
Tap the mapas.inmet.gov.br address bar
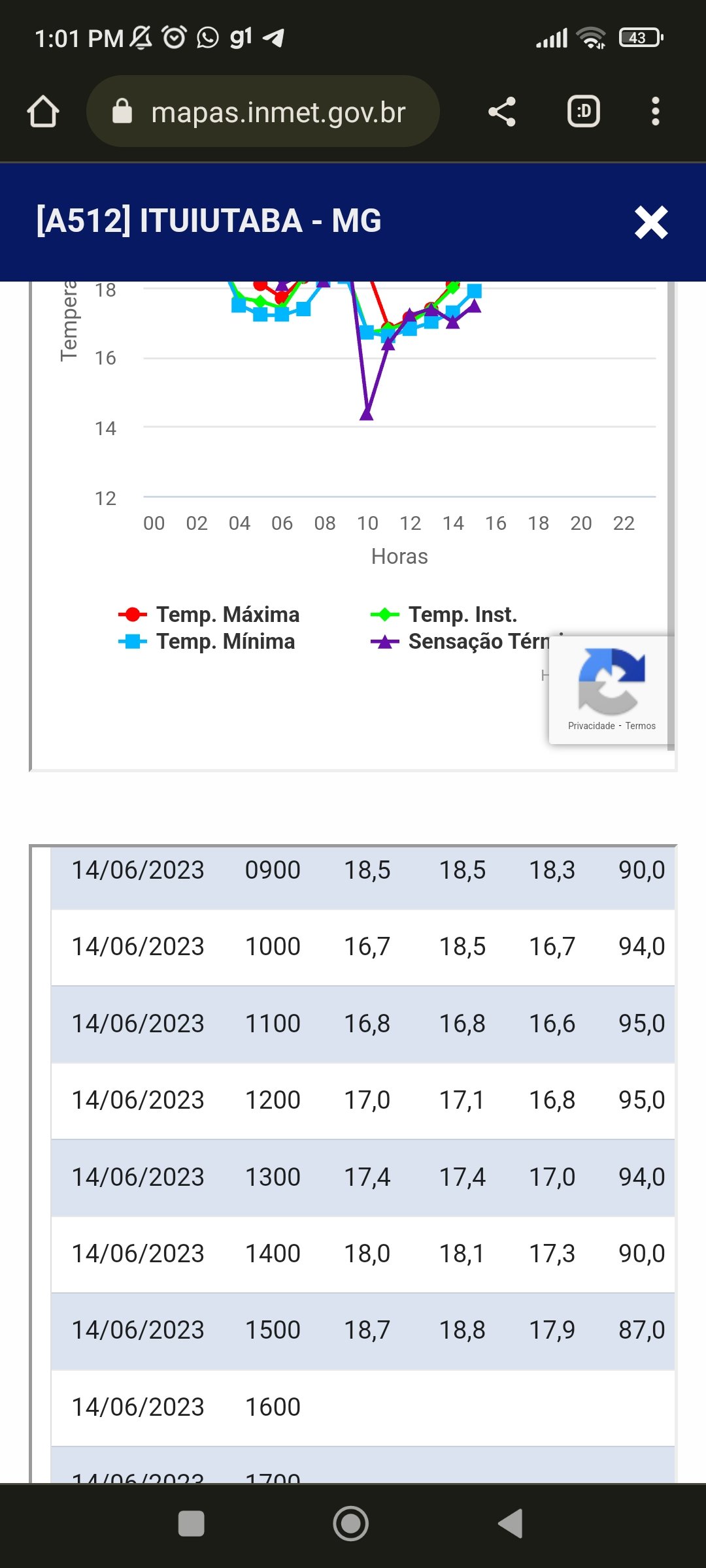(263, 112)
